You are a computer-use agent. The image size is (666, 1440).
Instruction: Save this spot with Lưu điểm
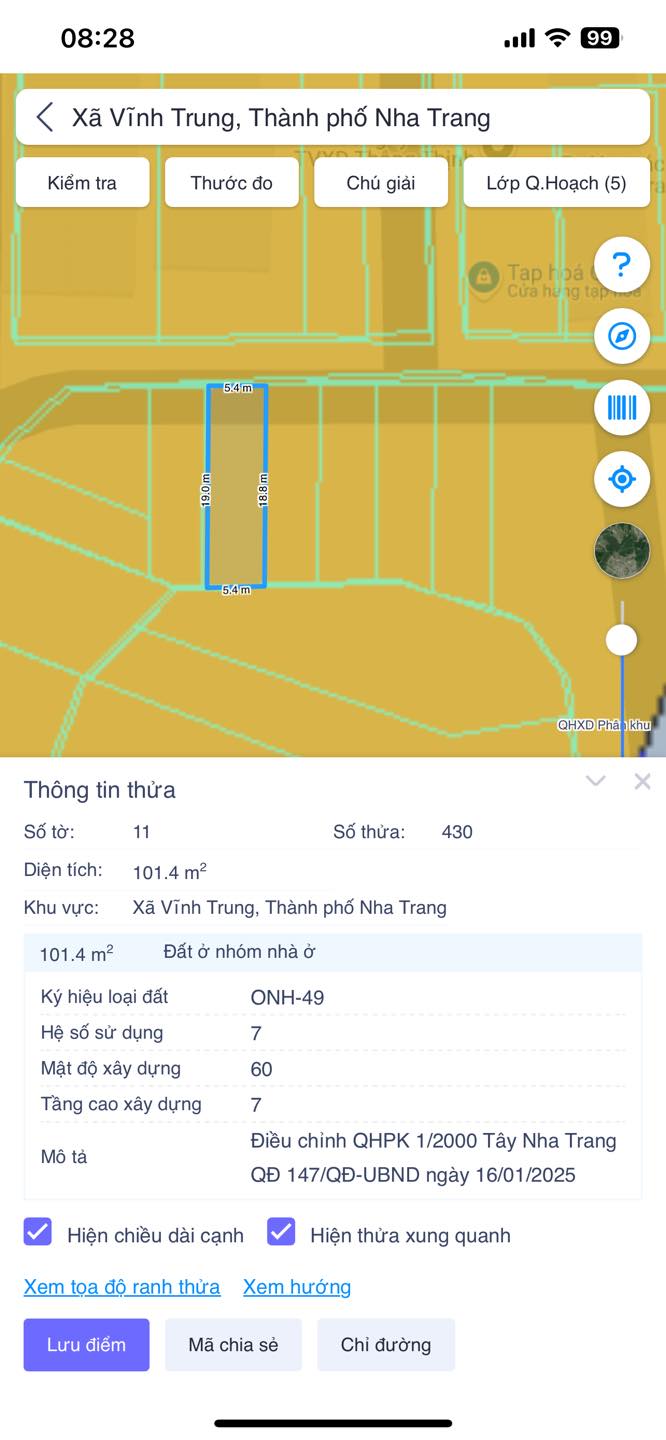[87, 1345]
